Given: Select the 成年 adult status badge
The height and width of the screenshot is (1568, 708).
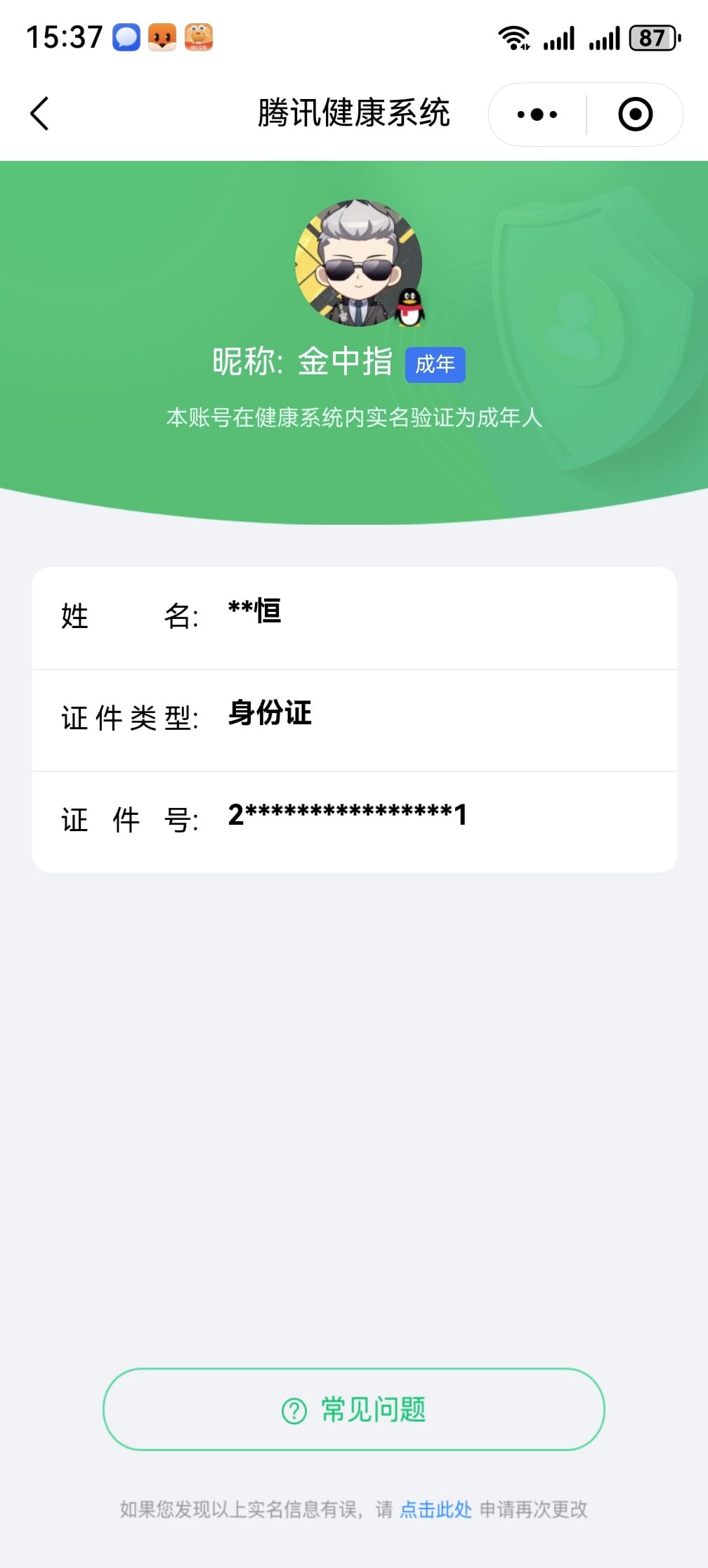Looking at the screenshot, I should tap(435, 365).
